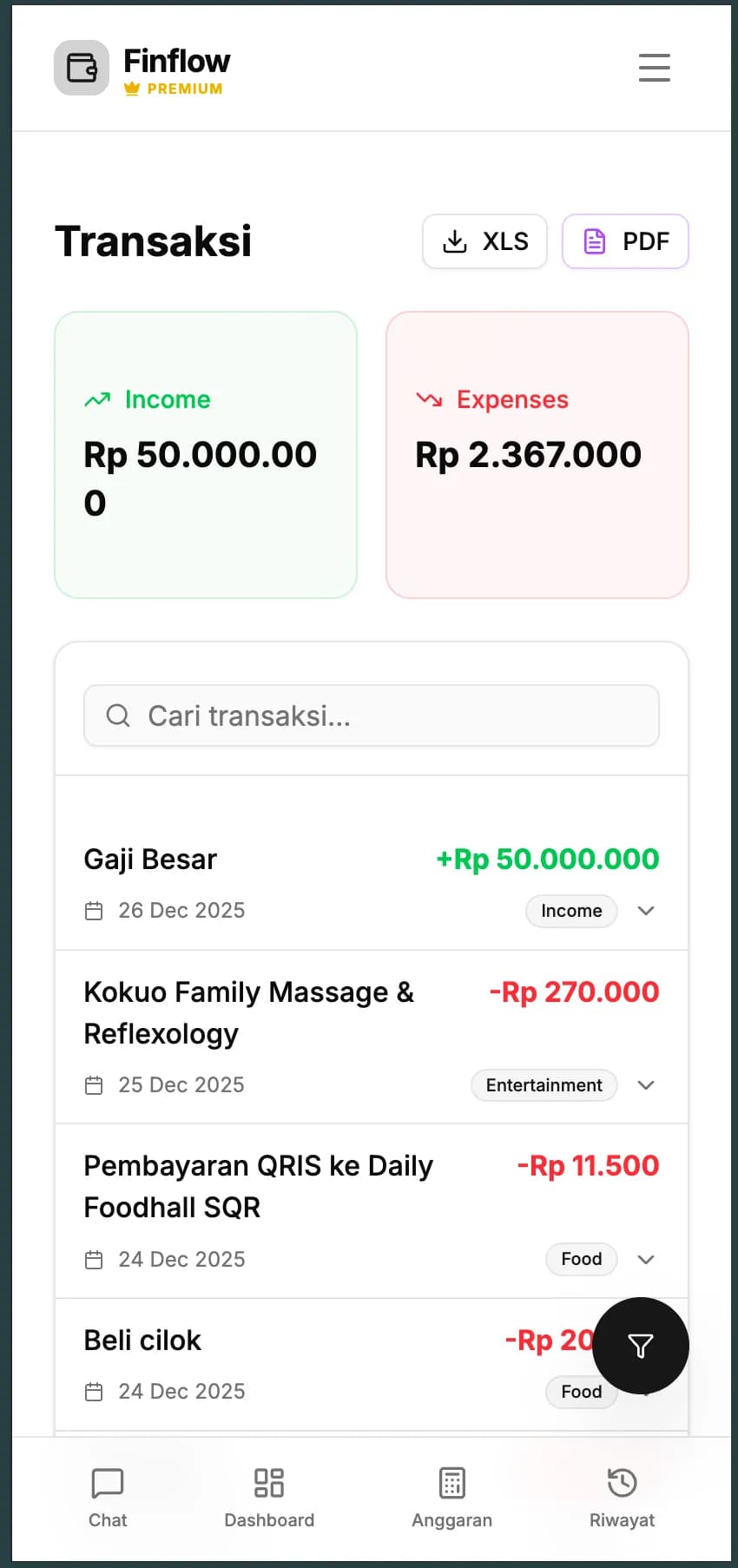
Task: Click the PDF document icon
Action: (594, 241)
